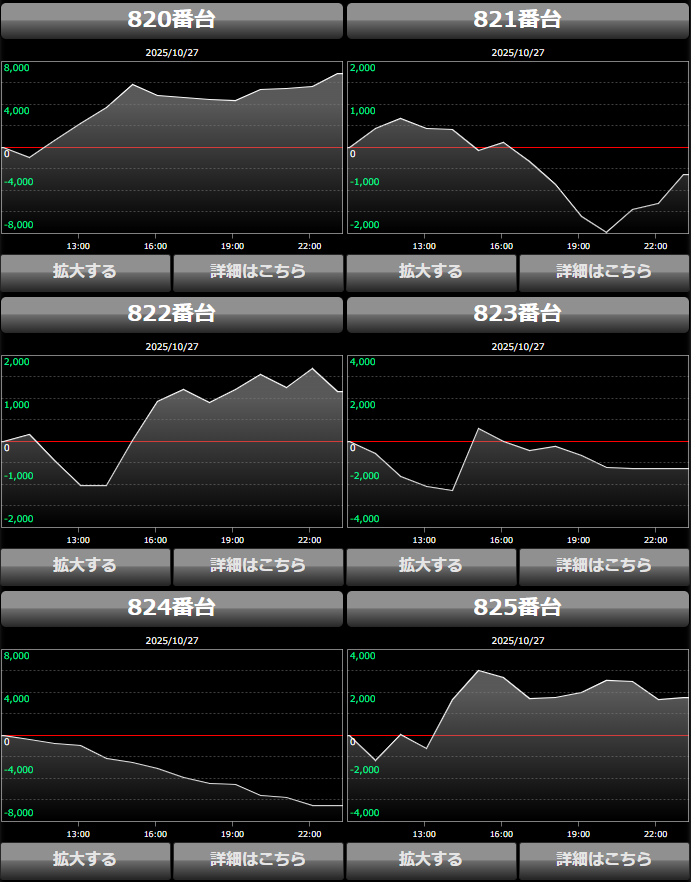Zoom in on 823番台 graph
This screenshot has width=691, height=882.
[431, 565]
